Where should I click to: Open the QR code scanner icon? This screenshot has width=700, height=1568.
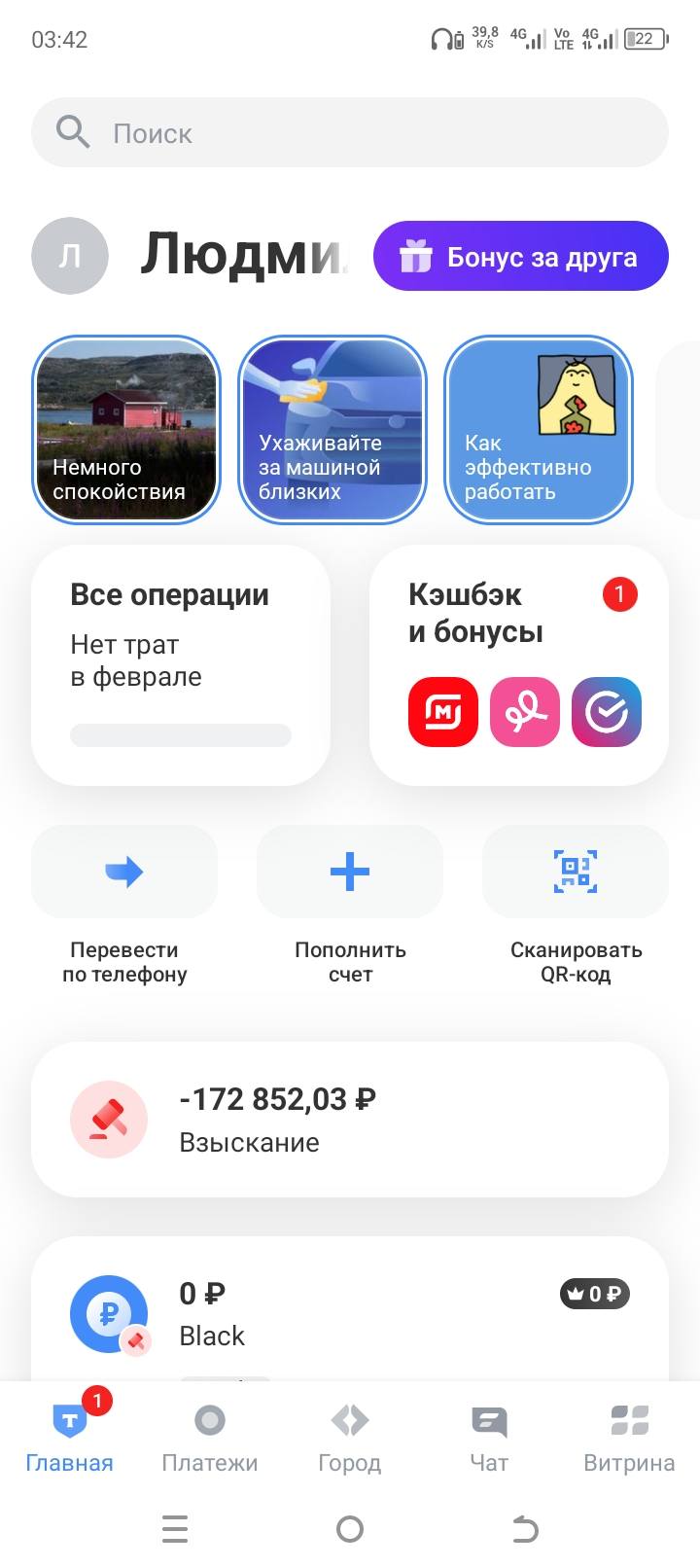click(x=575, y=872)
